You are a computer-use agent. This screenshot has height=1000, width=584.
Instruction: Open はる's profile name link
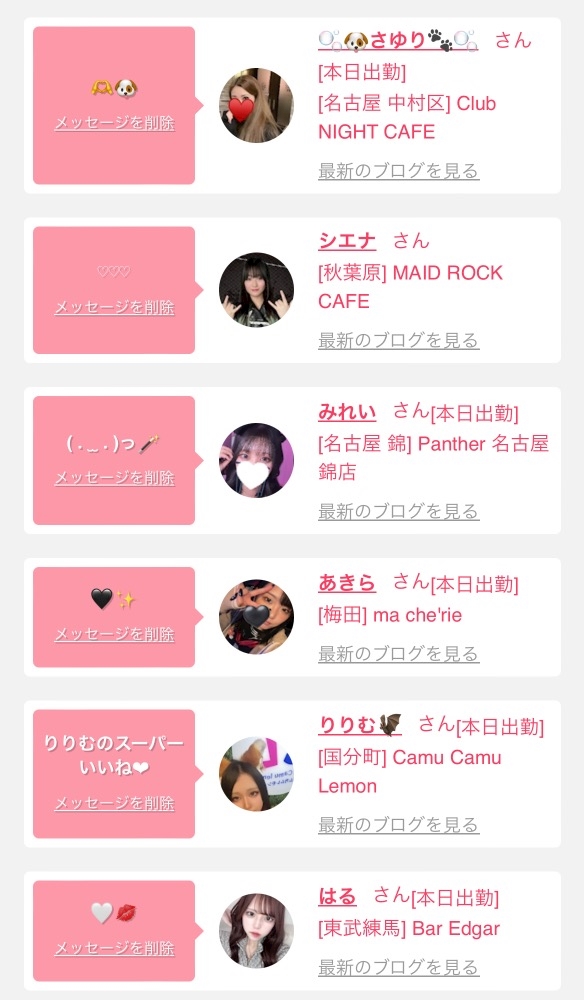(337, 896)
